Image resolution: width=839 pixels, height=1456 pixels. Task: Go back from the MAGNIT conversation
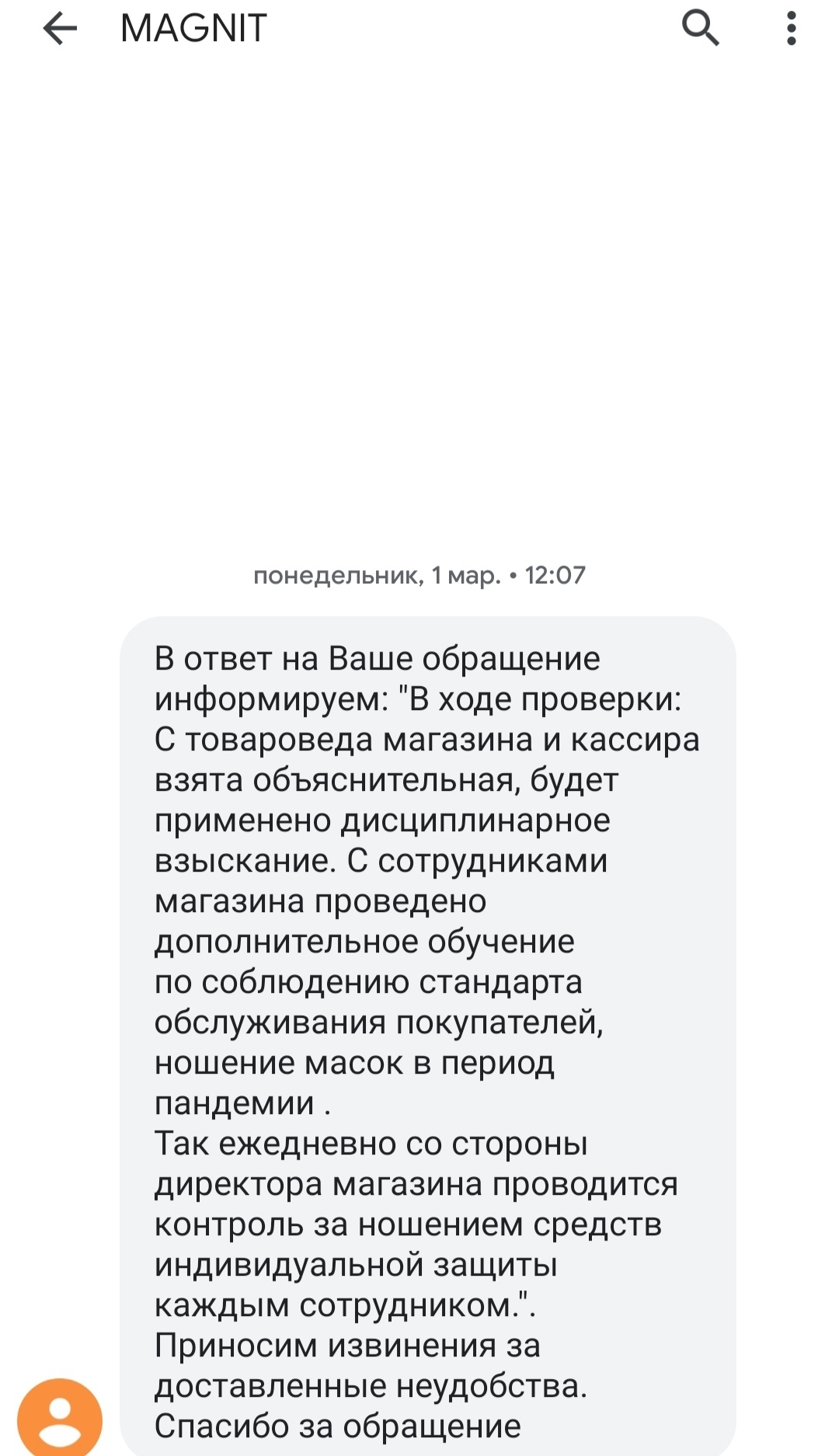point(60,30)
